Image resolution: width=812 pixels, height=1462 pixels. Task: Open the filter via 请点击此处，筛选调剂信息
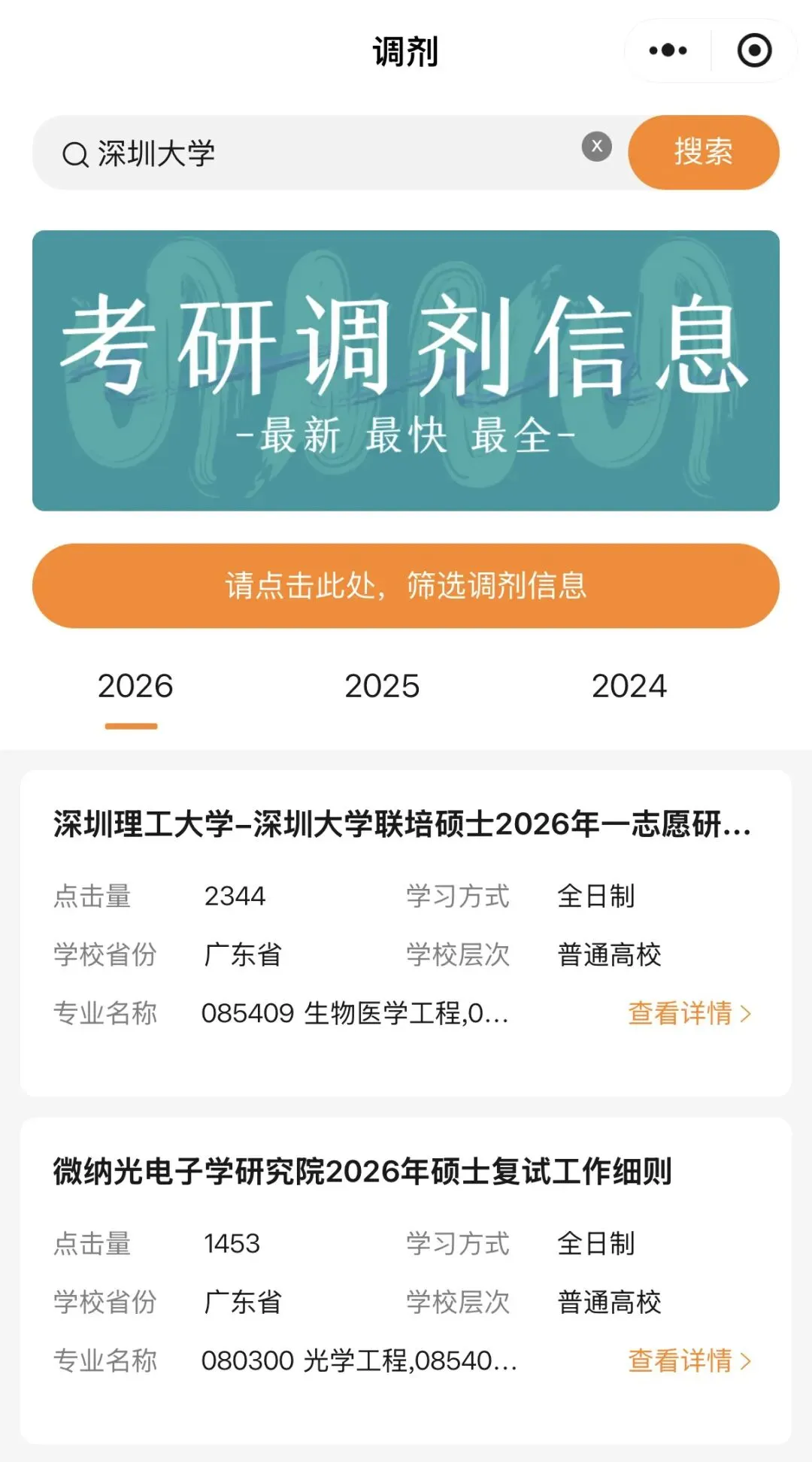406,586
